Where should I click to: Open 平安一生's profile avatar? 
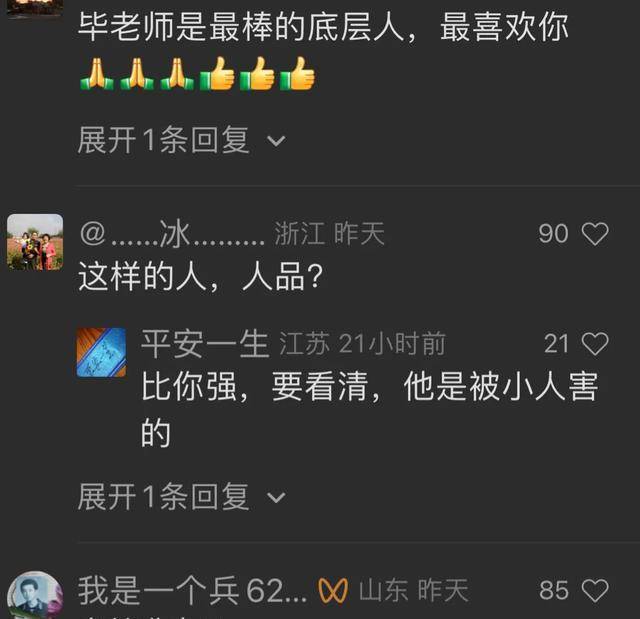(101, 352)
